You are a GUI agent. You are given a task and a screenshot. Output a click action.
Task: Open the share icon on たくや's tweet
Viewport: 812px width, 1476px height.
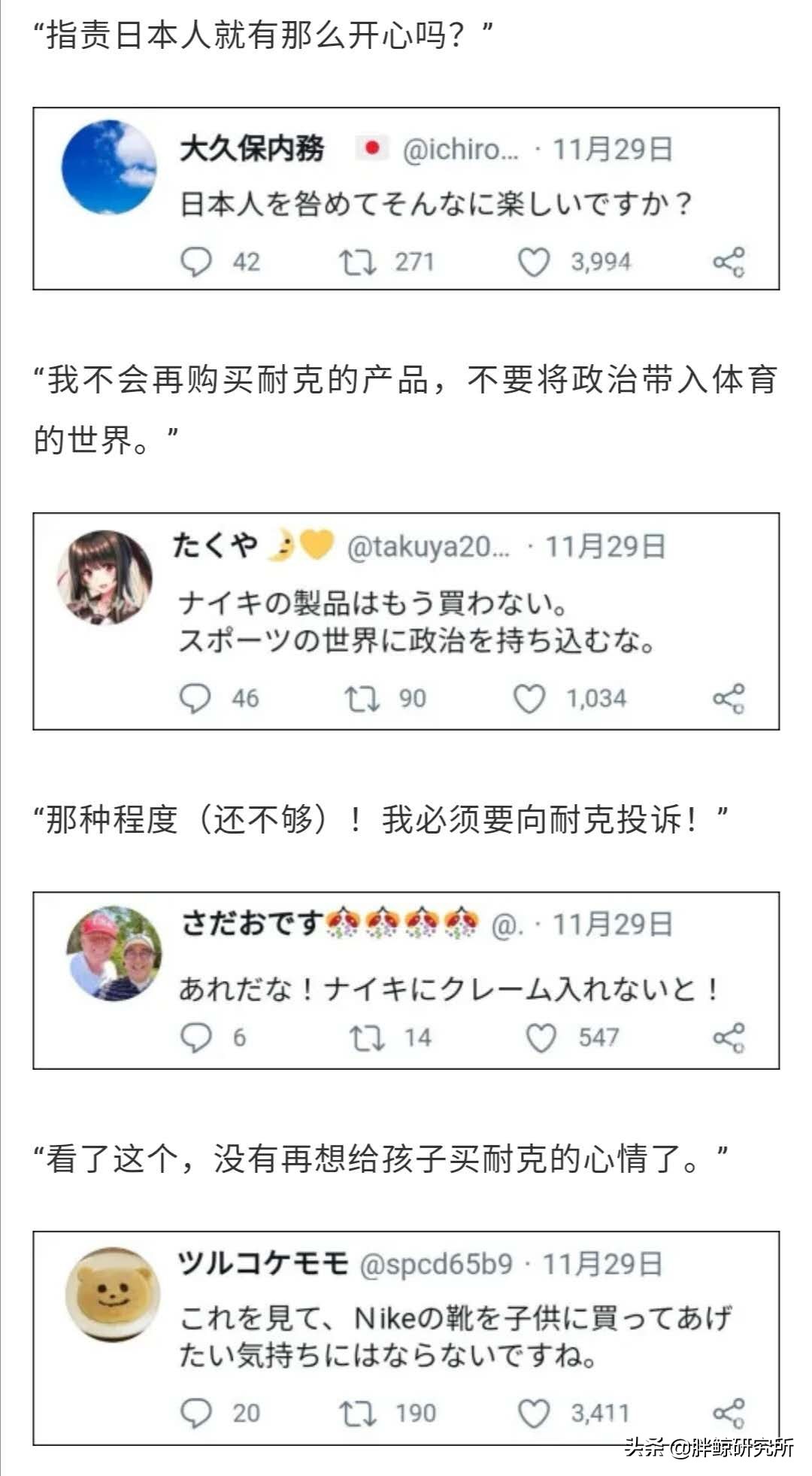coord(729,698)
